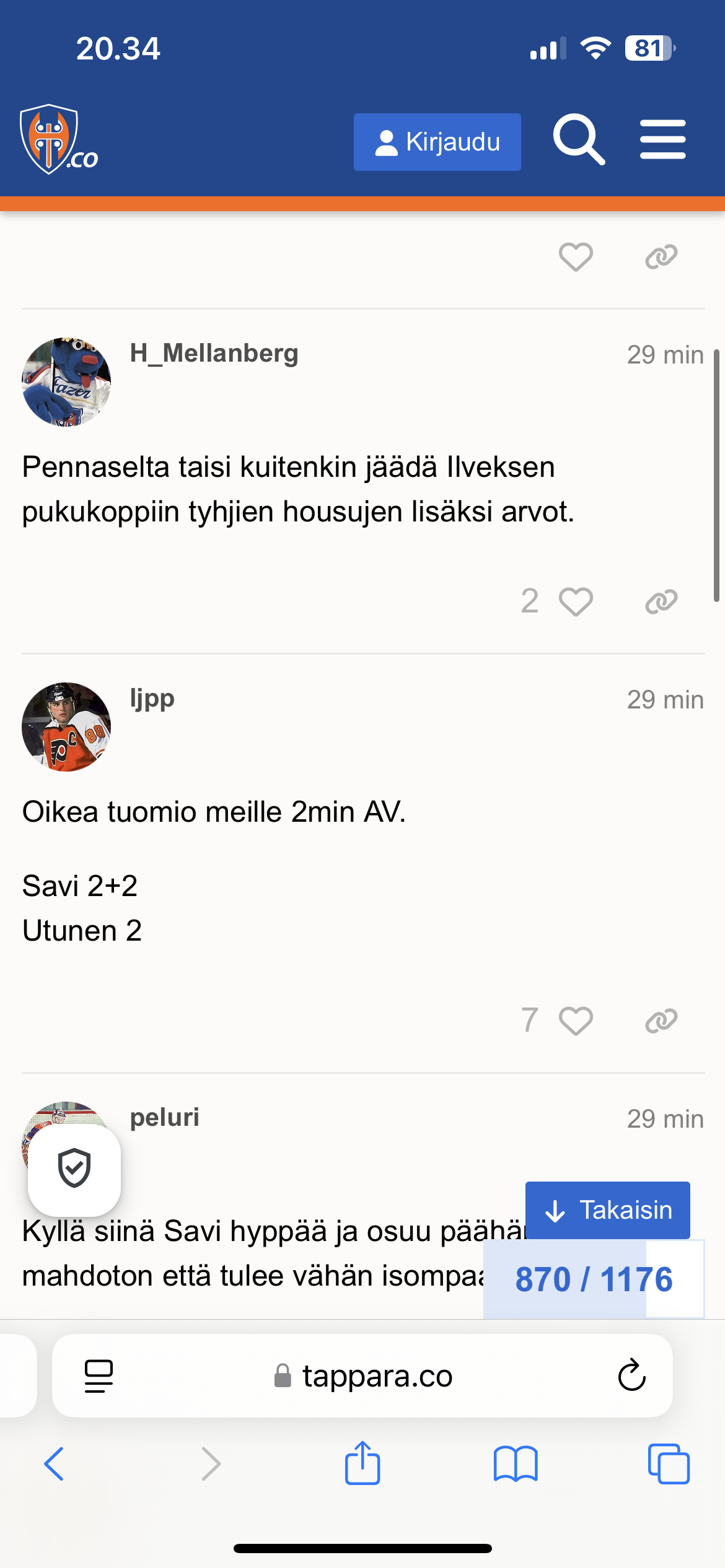Open the Safari share sheet
Image resolution: width=725 pixels, height=1568 pixels.
pyautogui.click(x=362, y=1464)
